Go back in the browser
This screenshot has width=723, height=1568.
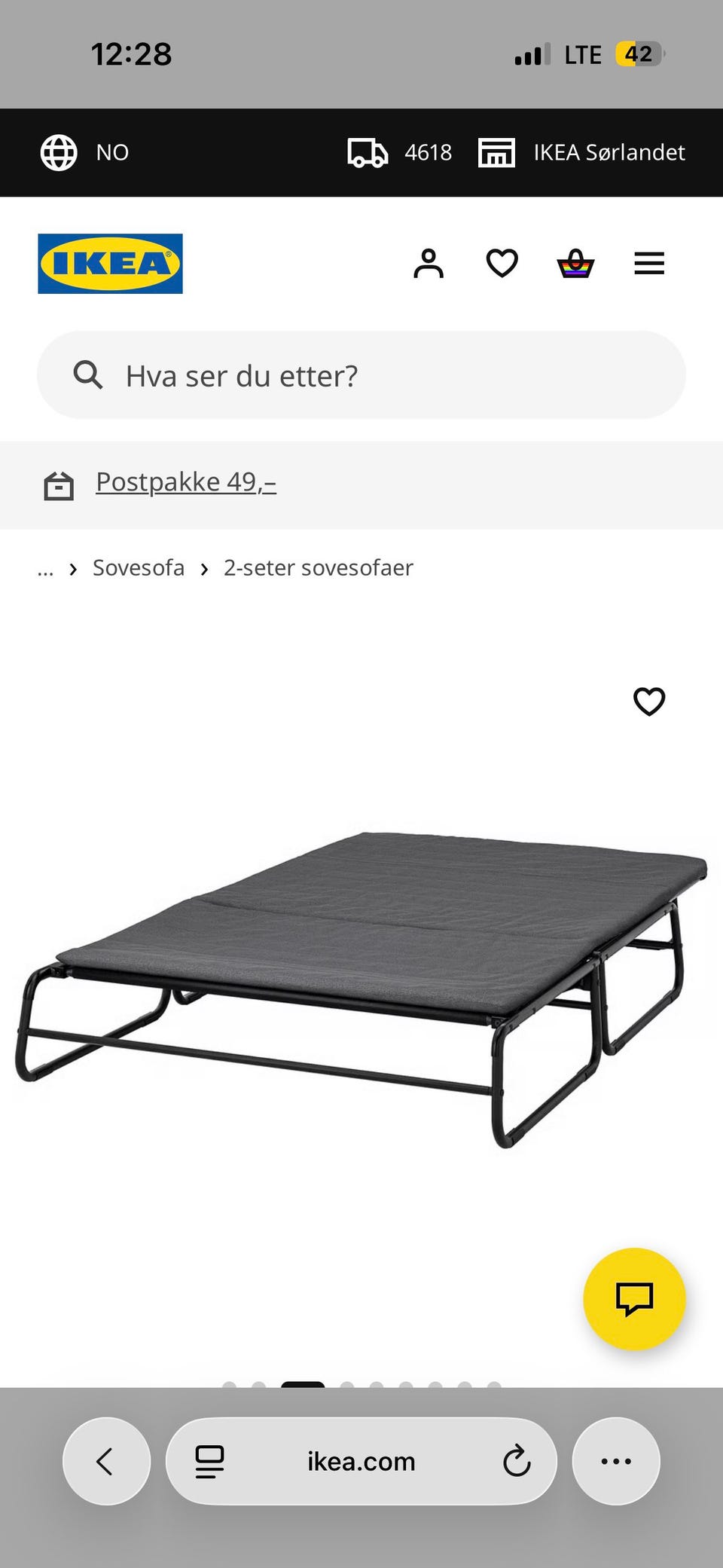[106, 1461]
